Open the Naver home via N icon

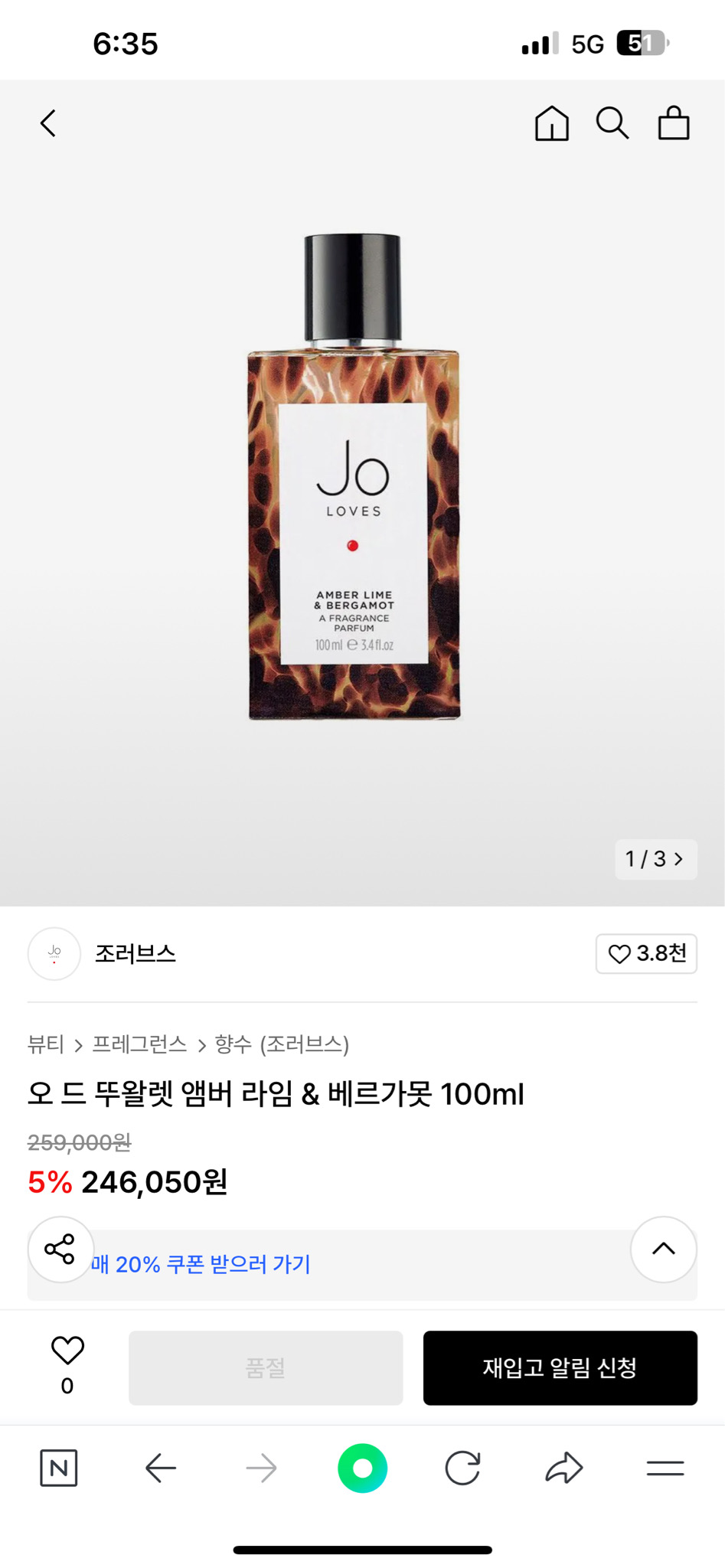(60, 1468)
